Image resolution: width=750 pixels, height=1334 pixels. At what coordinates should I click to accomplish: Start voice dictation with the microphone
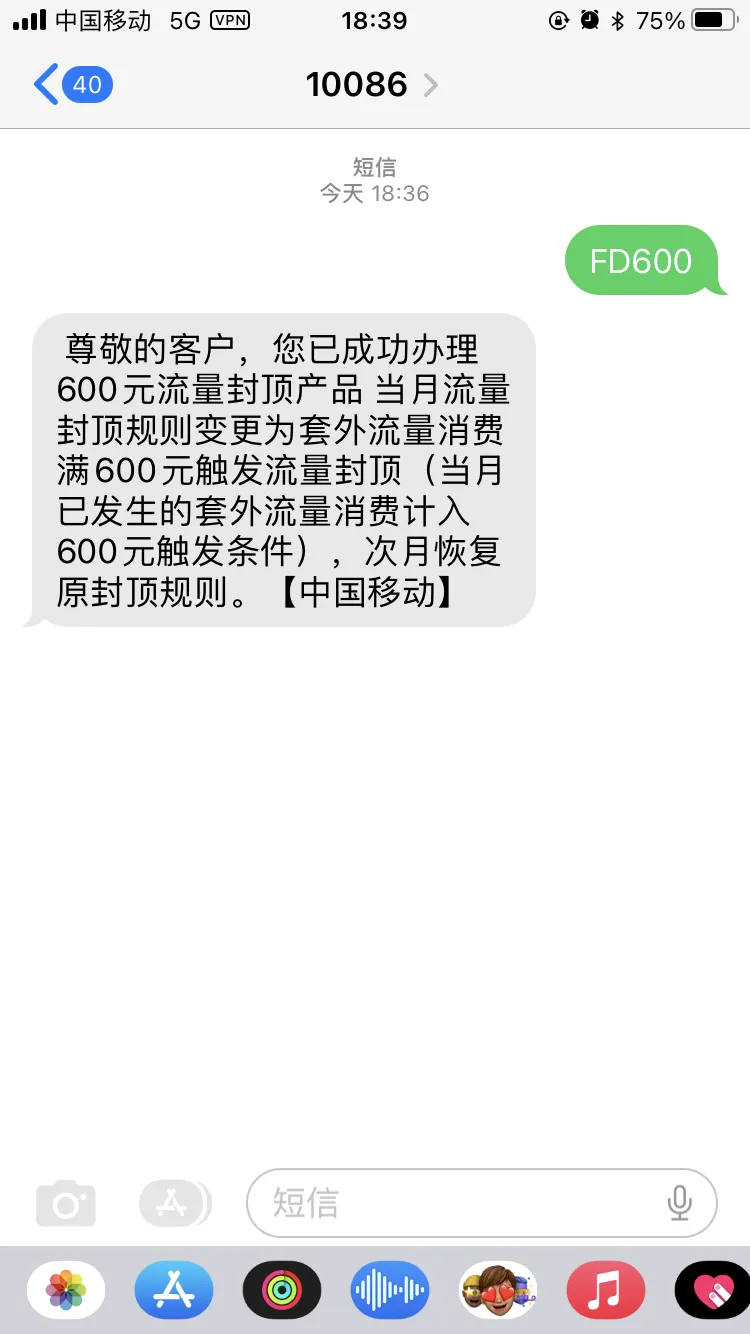pyautogui.click(x=680, y=1203)
